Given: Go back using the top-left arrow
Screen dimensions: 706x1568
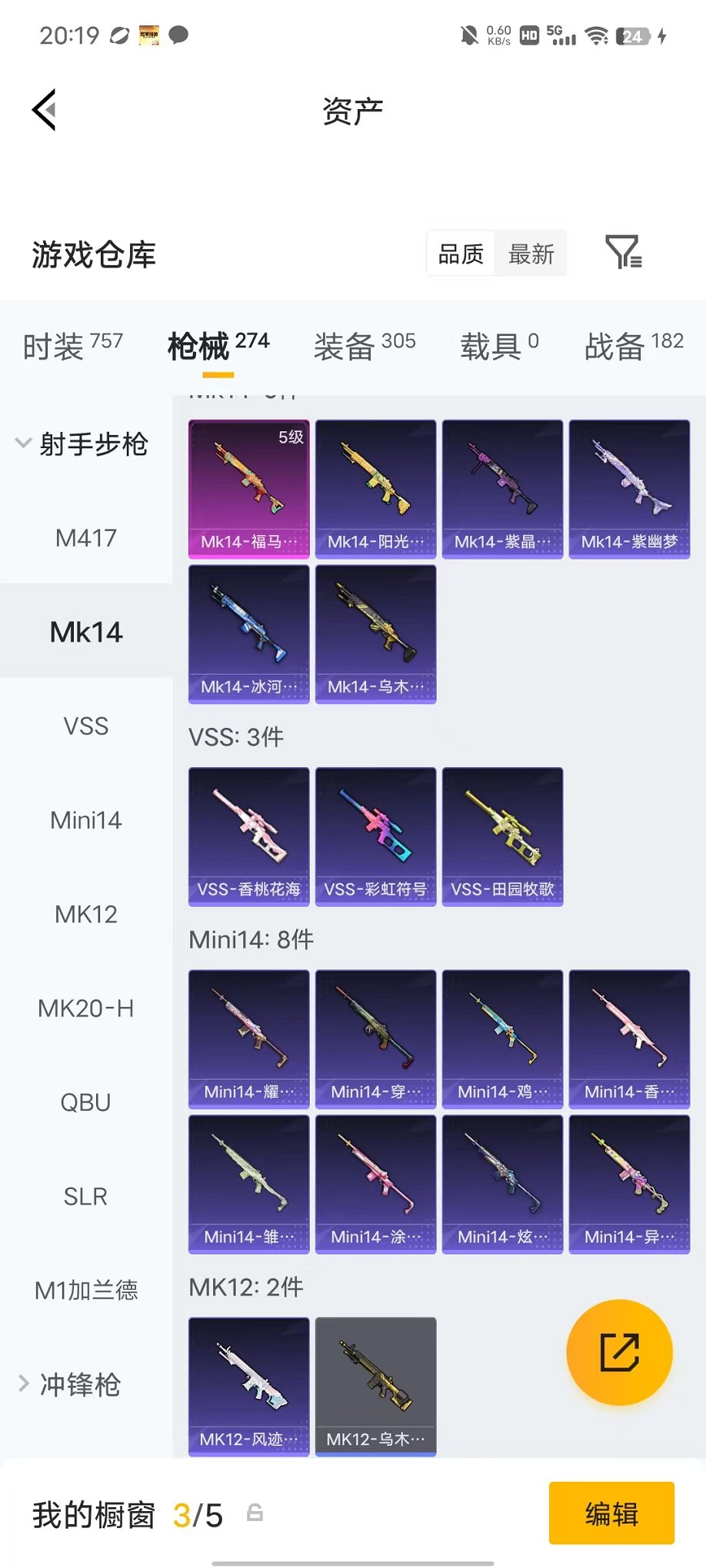Looking at the screenshot, I should (44, 110).
